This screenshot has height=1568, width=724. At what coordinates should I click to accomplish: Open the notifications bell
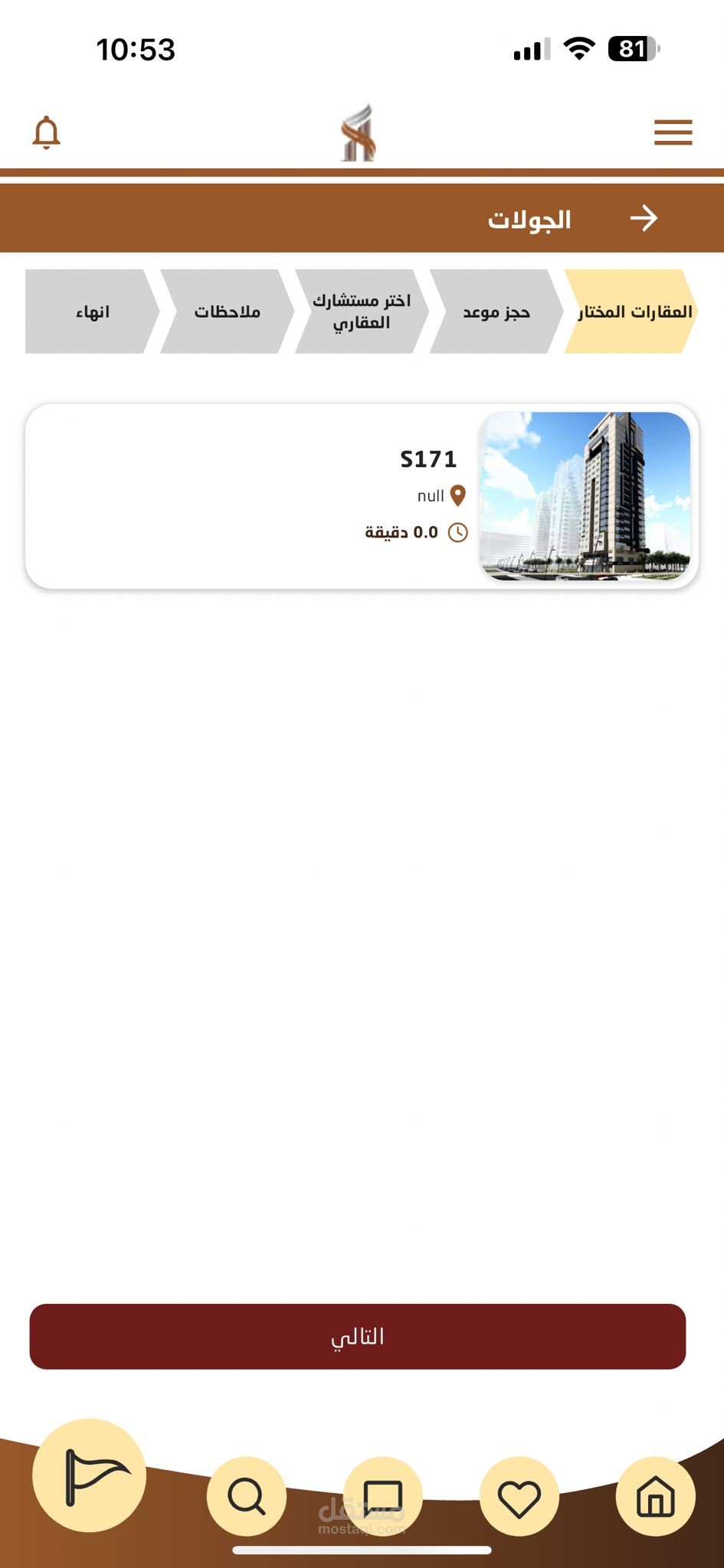click(46, 132)
